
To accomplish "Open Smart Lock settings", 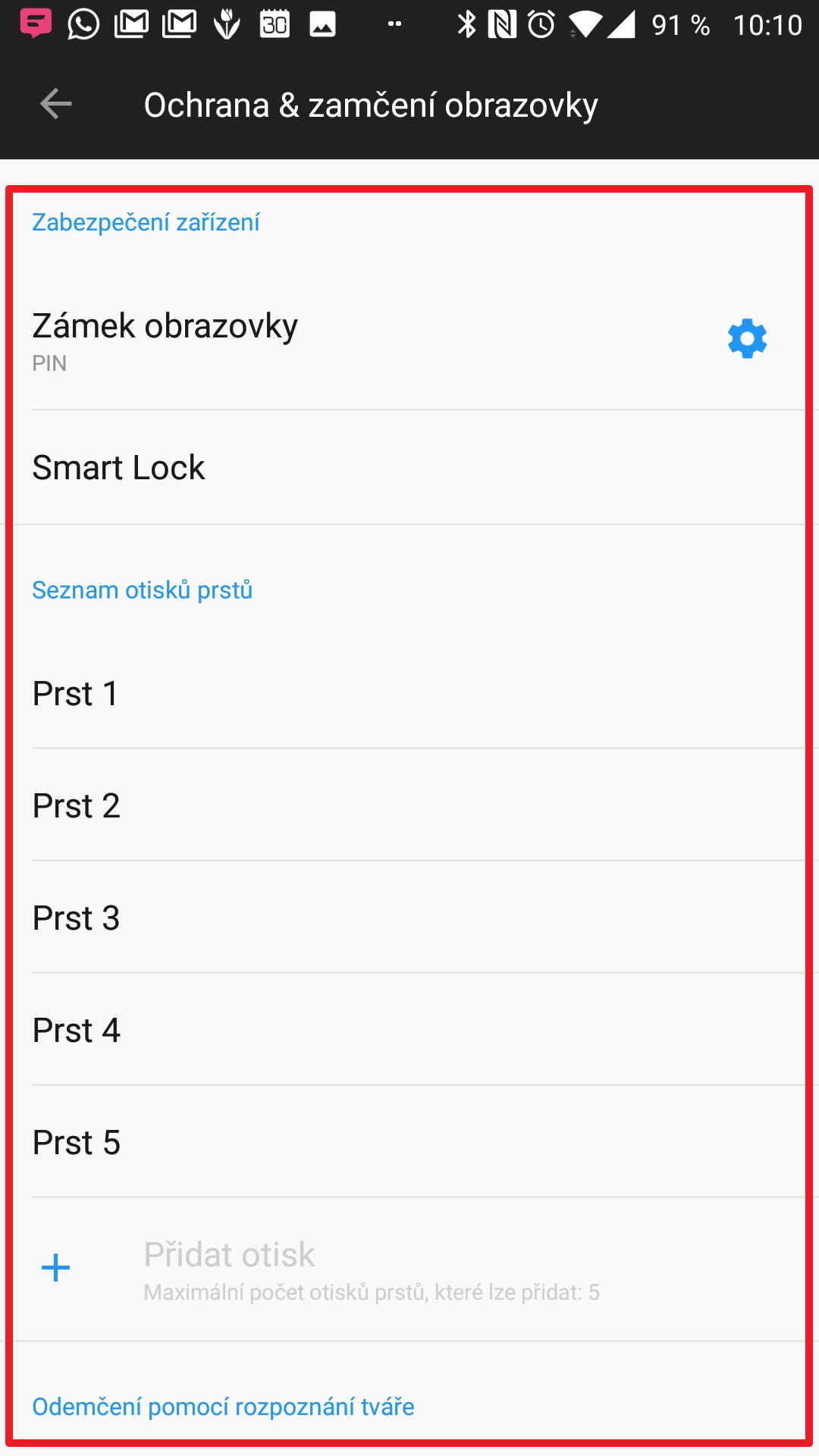I will click(x=303, y=467).
